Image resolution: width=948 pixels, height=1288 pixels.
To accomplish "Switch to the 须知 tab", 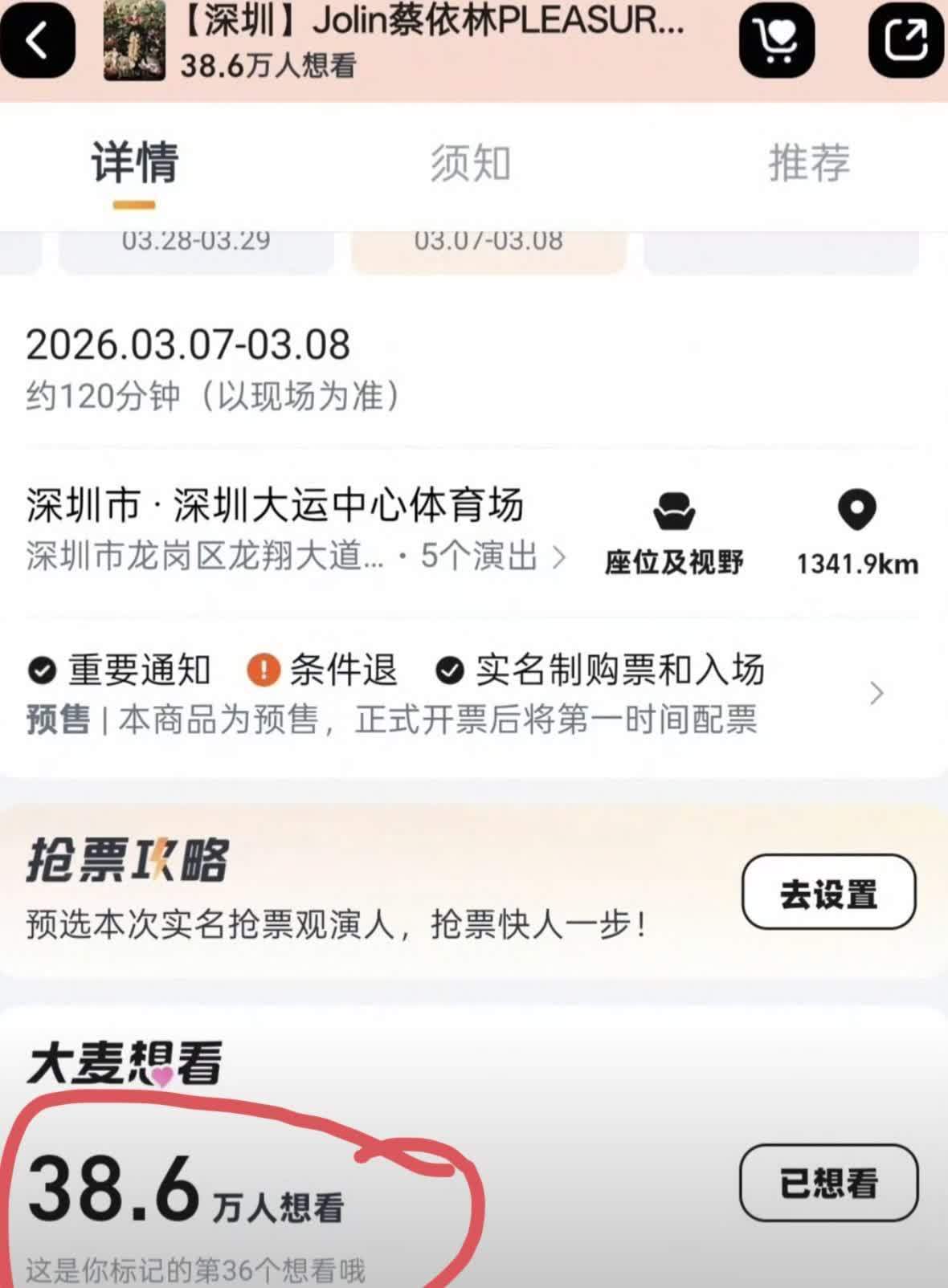I will point(471,163).
